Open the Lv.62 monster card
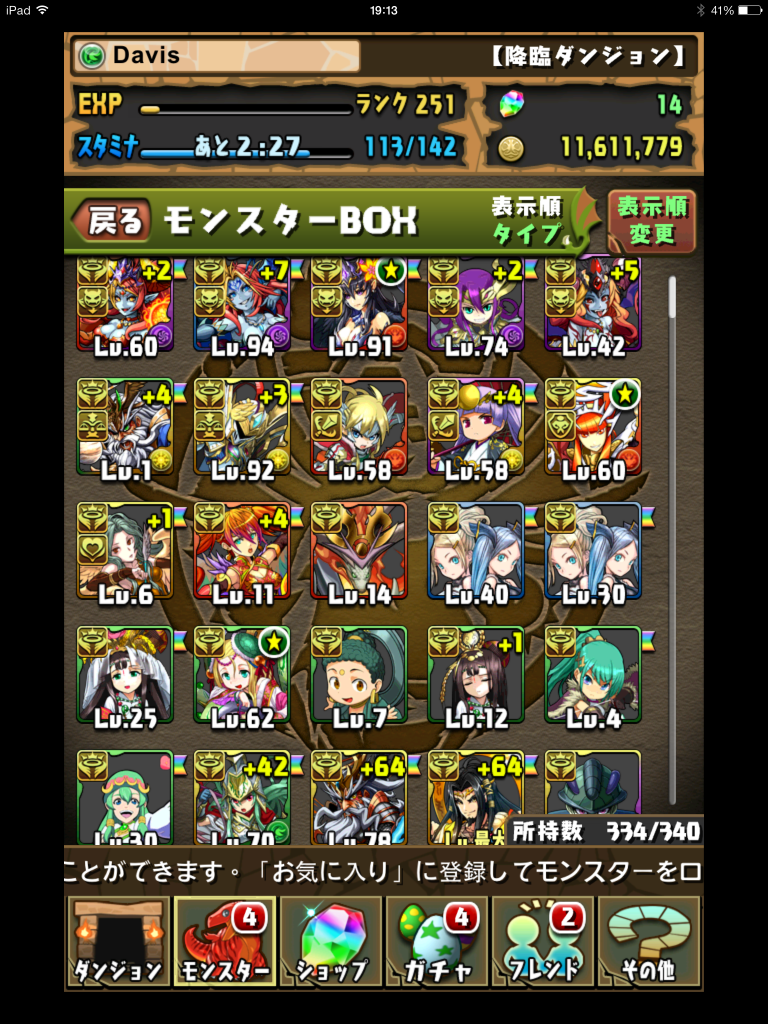Viewport: 768px width, 1024px height. 242,675
